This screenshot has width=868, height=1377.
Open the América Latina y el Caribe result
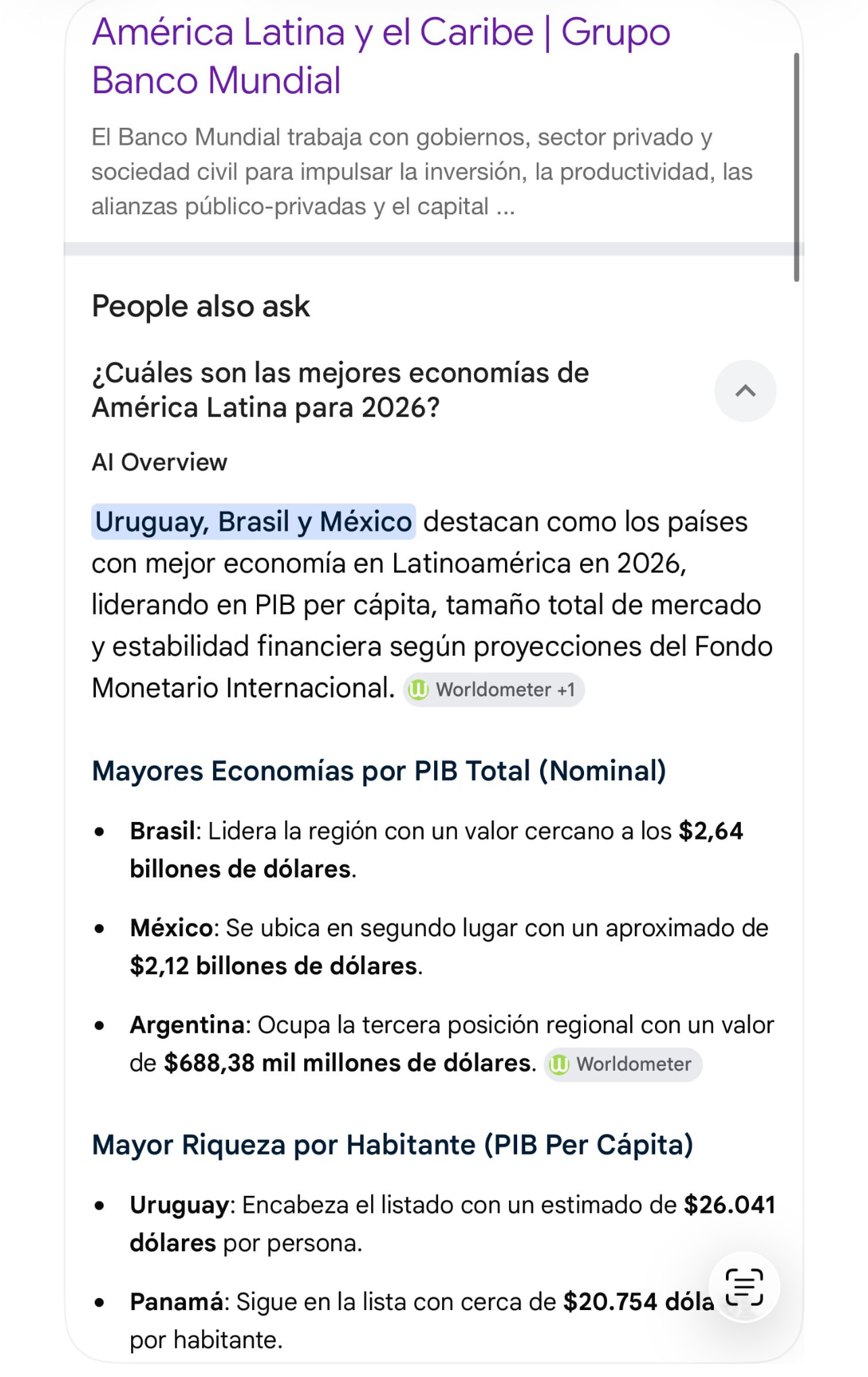[x=381, y=56]
